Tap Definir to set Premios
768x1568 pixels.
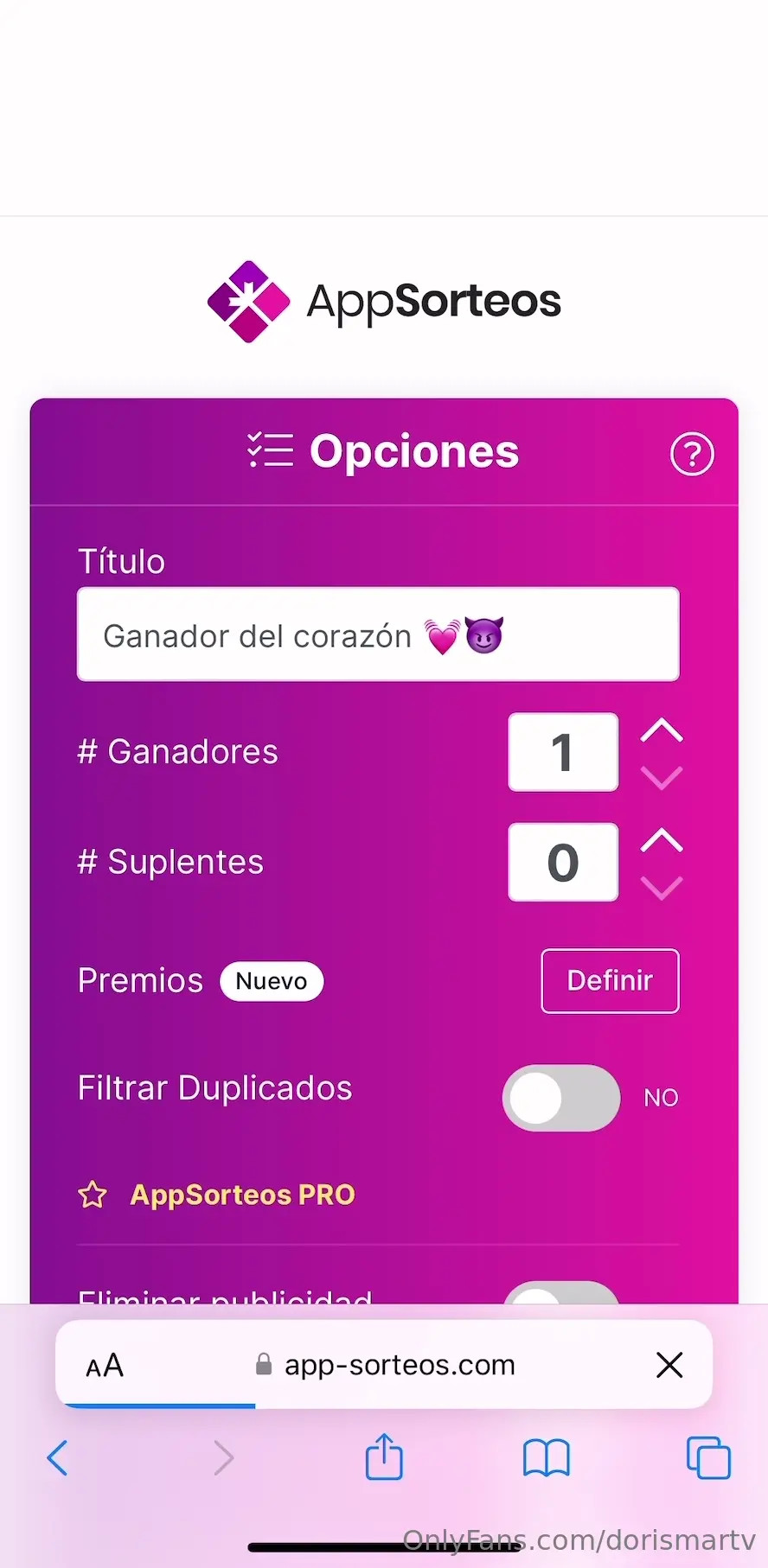click(x=610, y=981)
